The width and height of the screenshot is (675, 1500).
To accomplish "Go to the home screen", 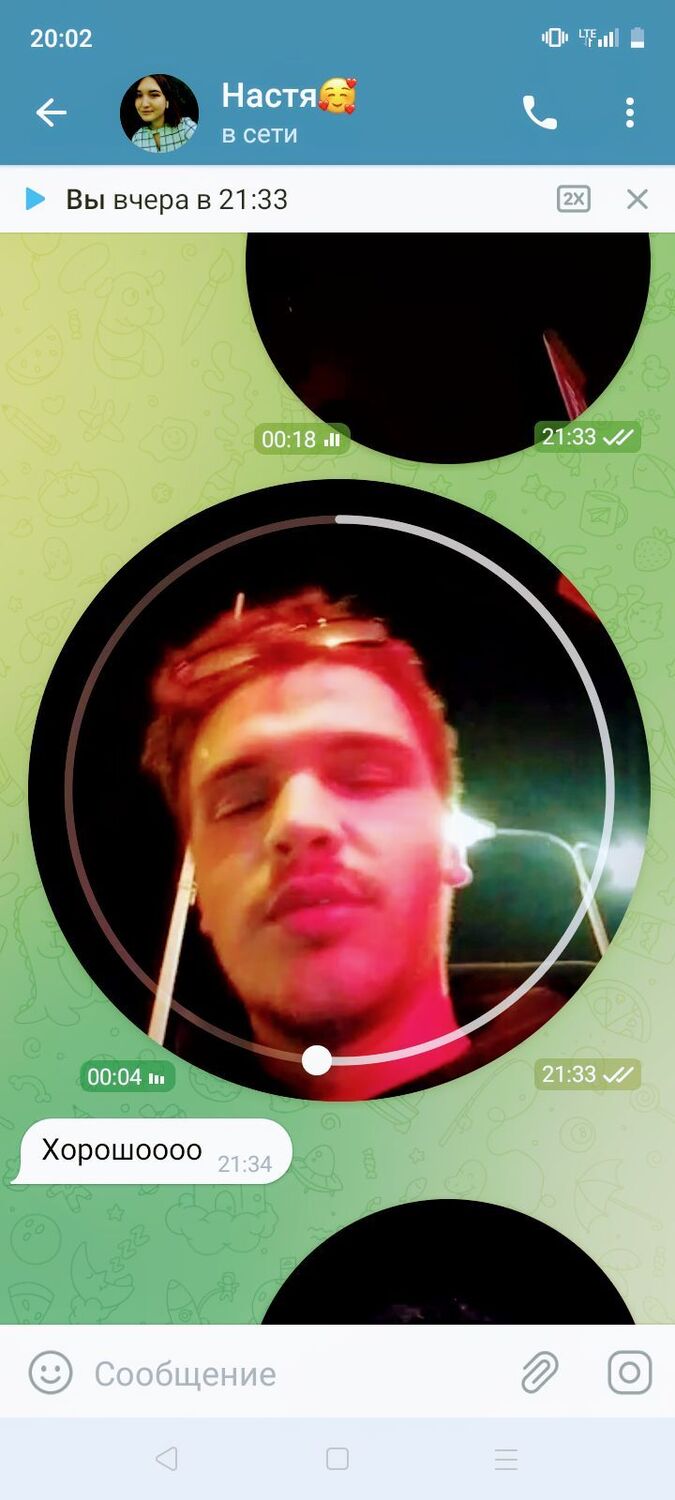I will 338,1459.
